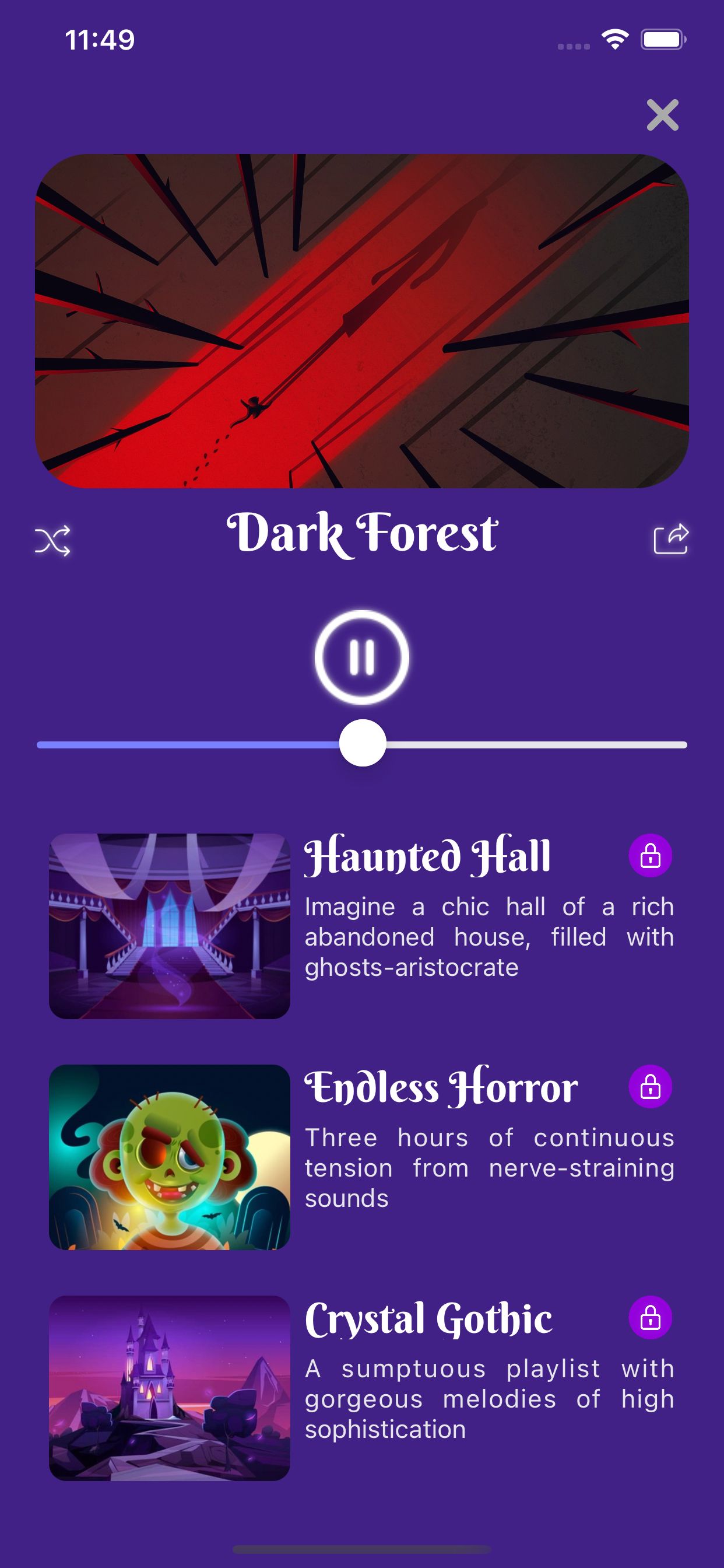Image resolution: width=724 pixels, height=1568 pixels.
Task: Tap the lock icon on Haunted Hall
Action: [x=651, y=855]
